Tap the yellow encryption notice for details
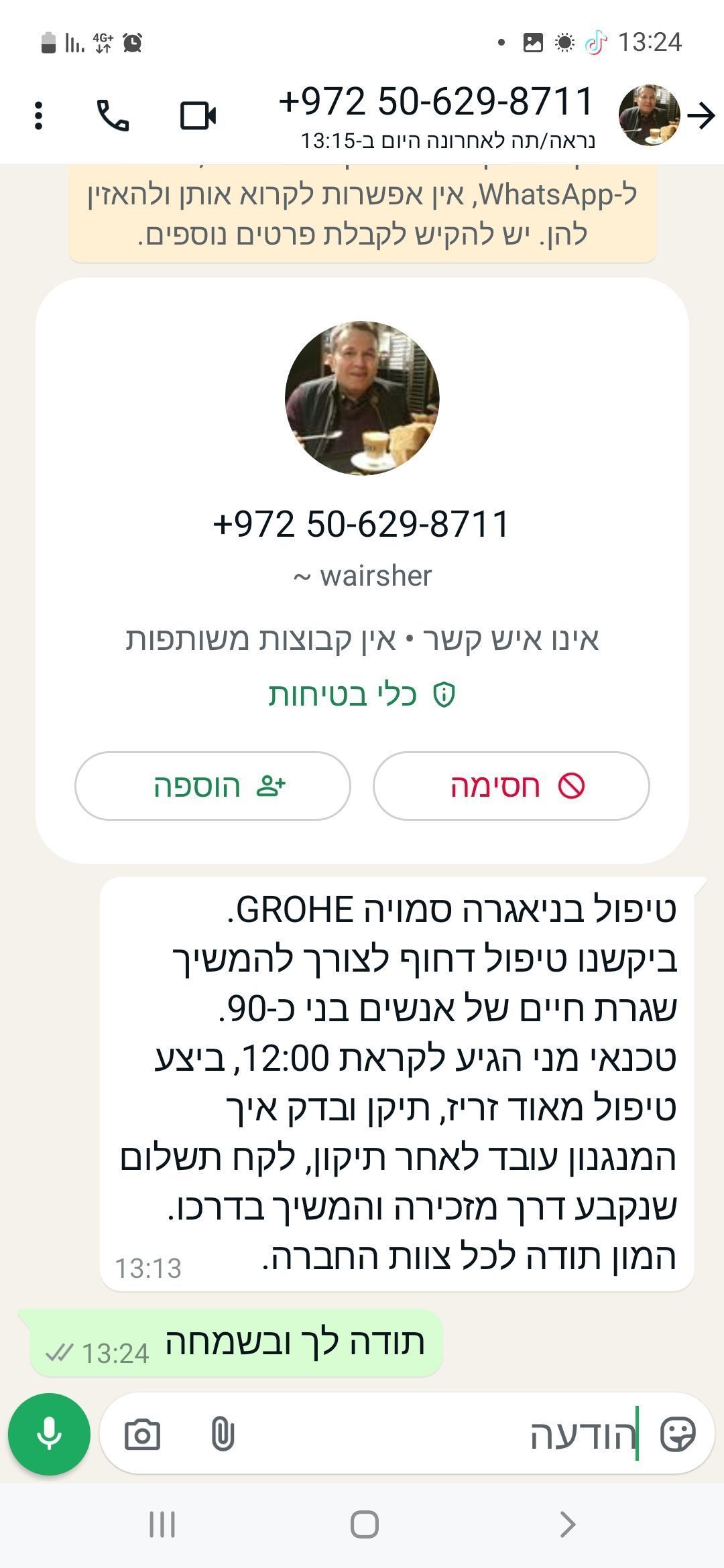Image resolution: width=724 pixels, height=1568 pixels. (362, 213)
